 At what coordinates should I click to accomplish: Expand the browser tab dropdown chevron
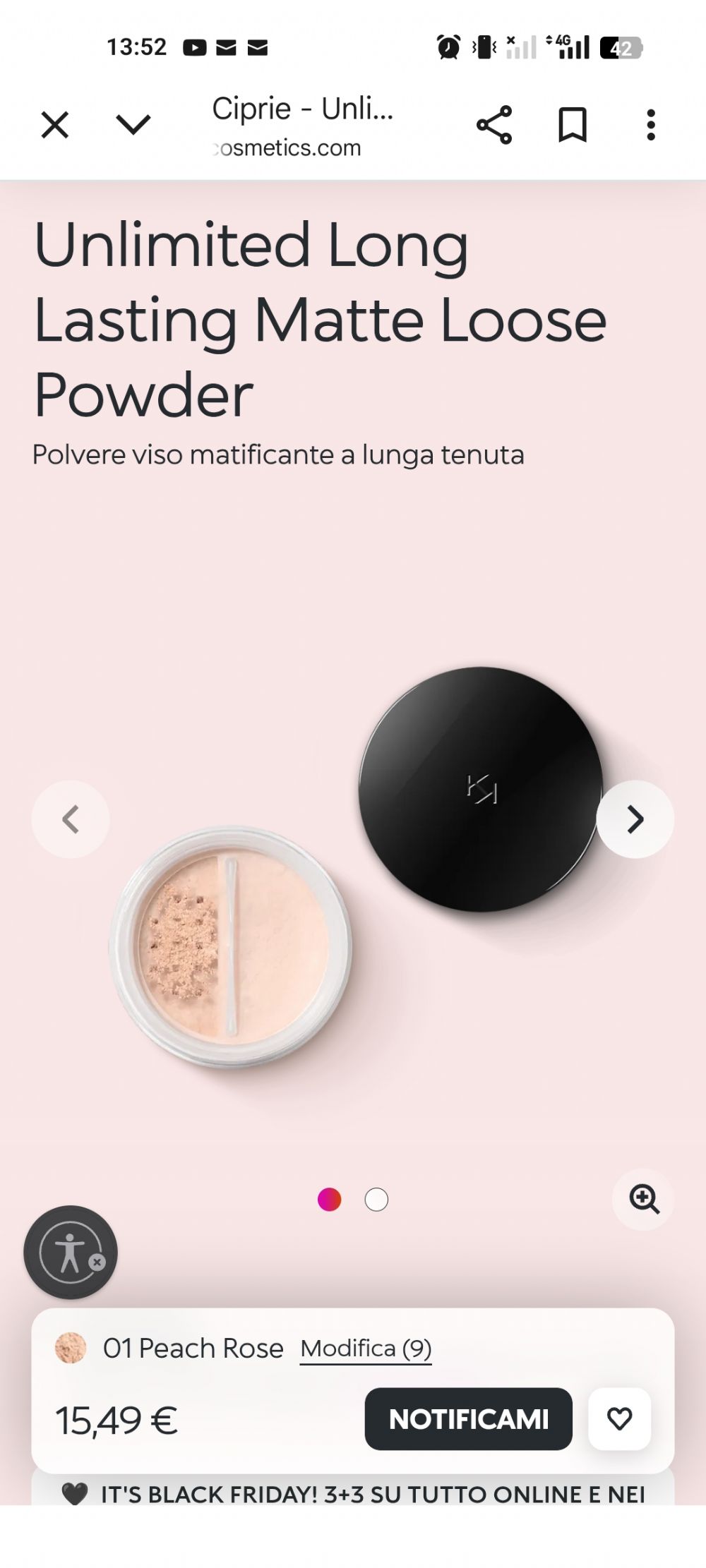click(x=133, y=125)
